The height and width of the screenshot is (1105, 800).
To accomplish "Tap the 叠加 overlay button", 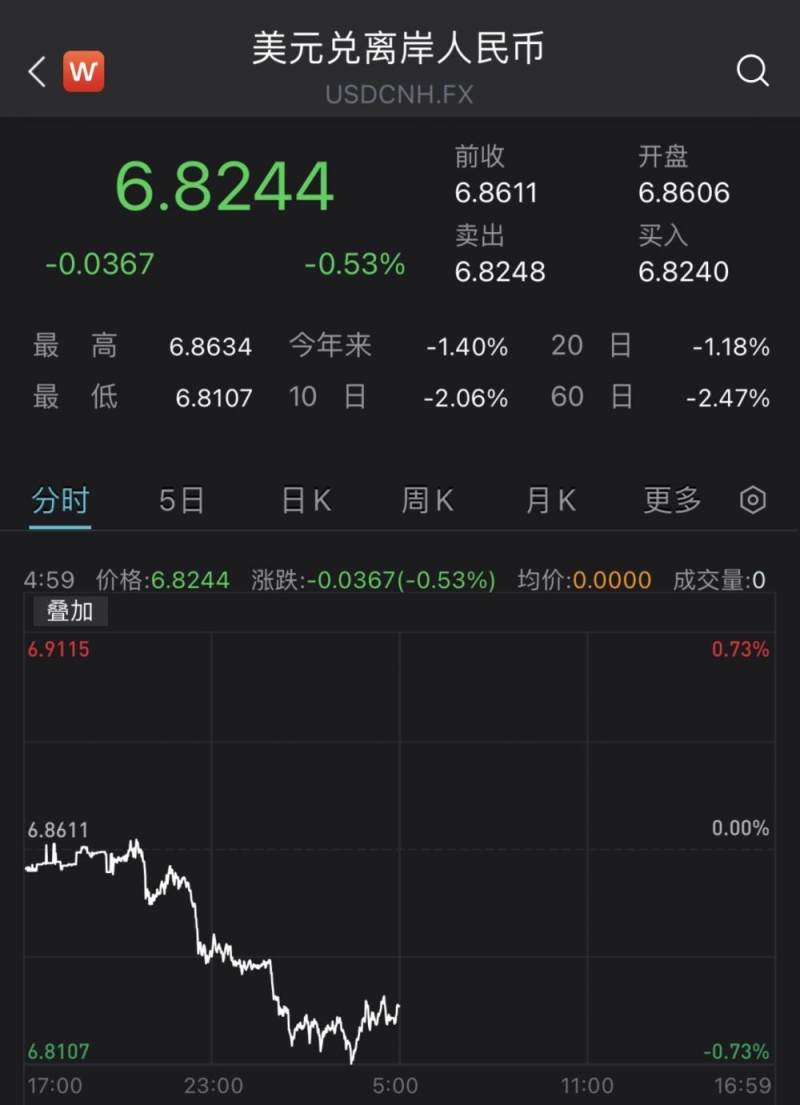I will [69, 611].
